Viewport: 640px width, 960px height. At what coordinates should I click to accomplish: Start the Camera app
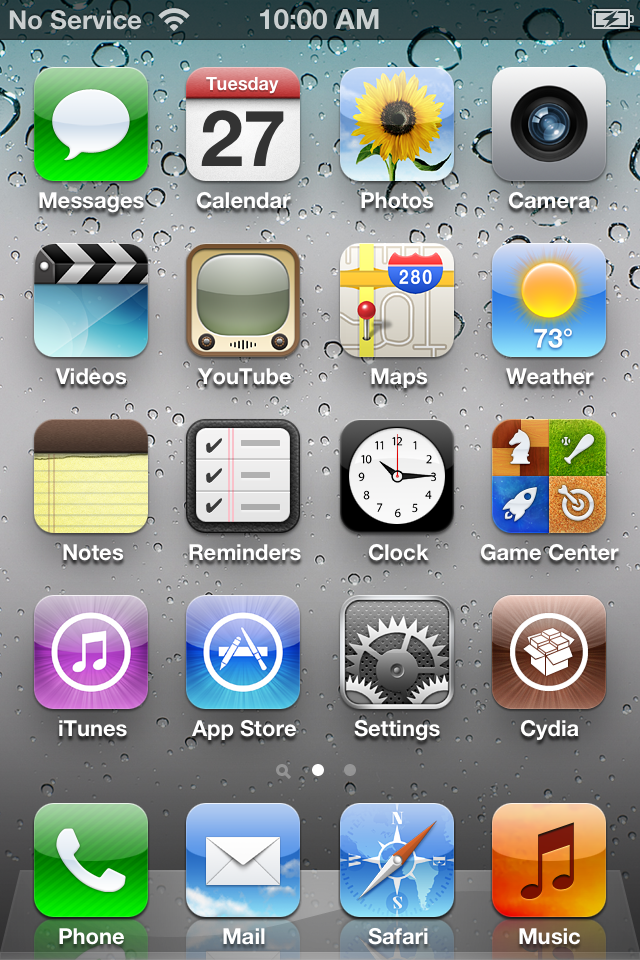(x=548, y=125)
